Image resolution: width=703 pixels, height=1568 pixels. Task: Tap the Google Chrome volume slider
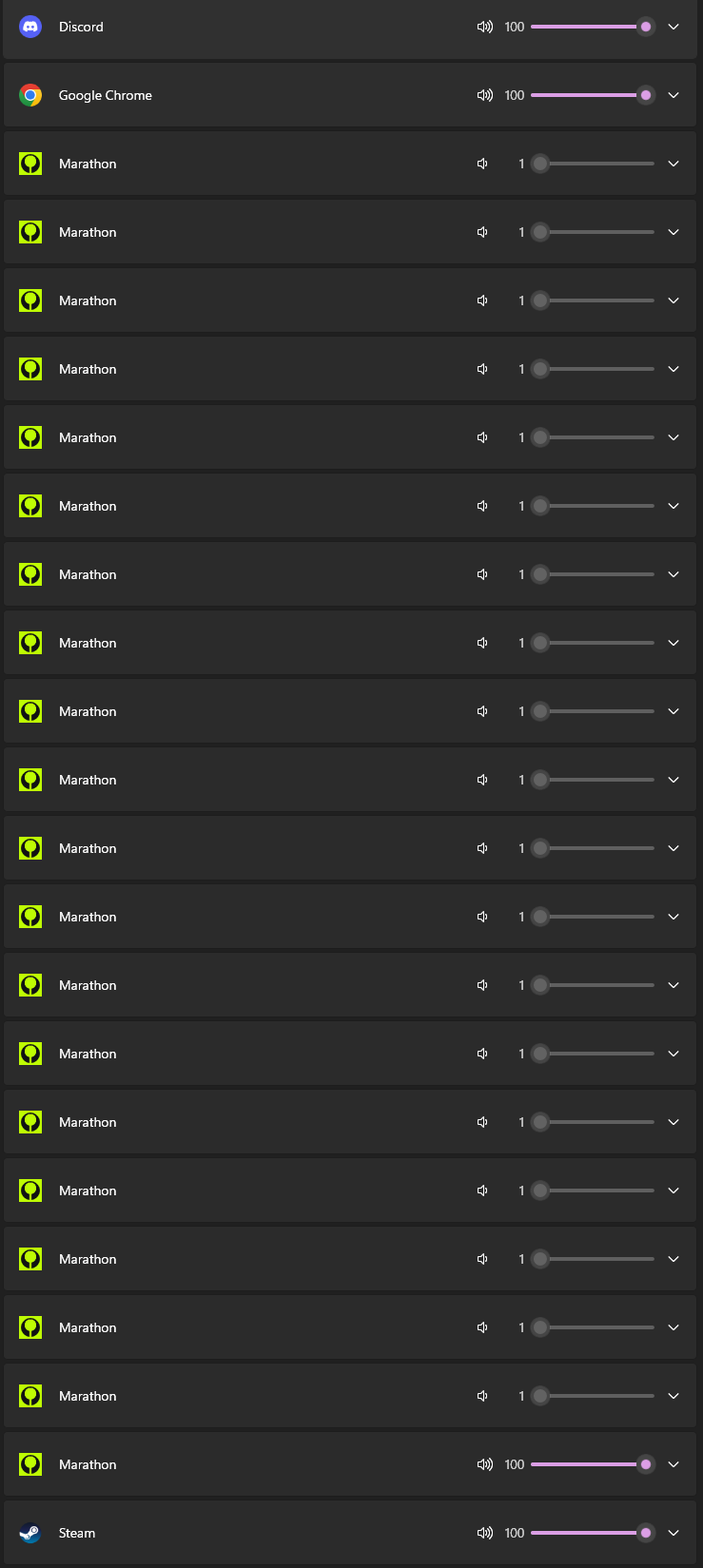pos(592,95)
